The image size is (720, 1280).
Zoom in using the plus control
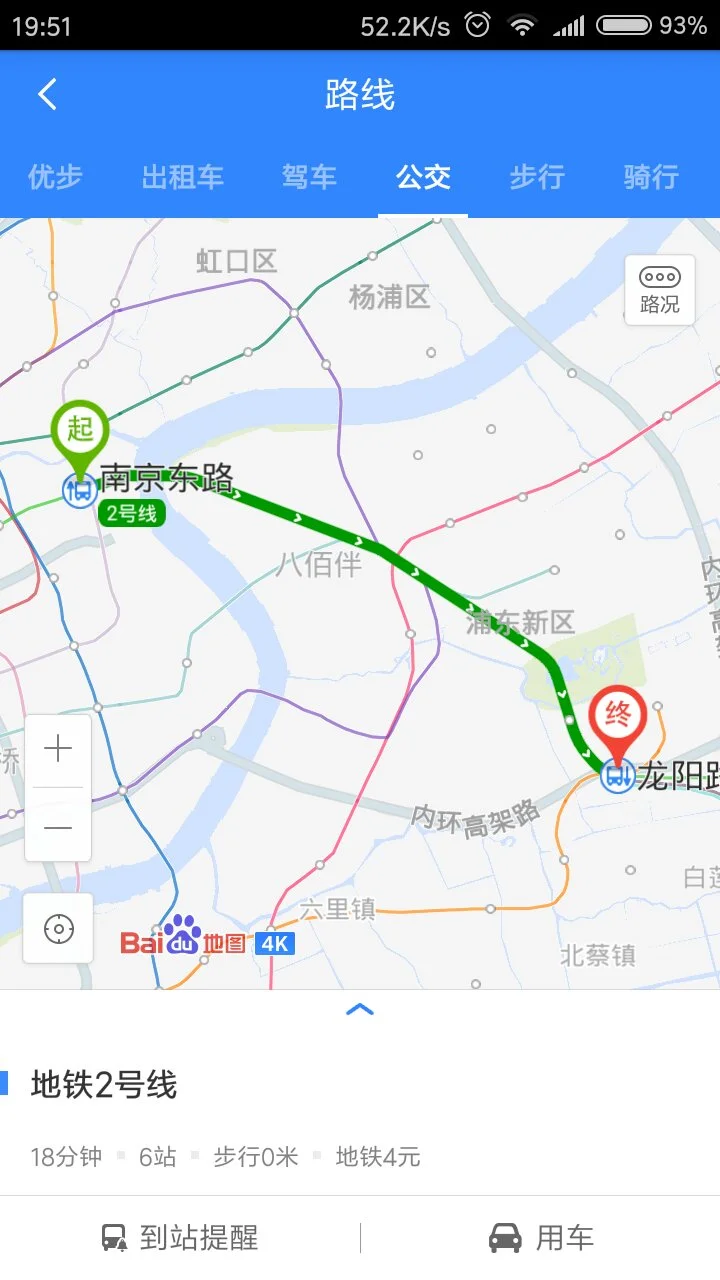point(57,748)
